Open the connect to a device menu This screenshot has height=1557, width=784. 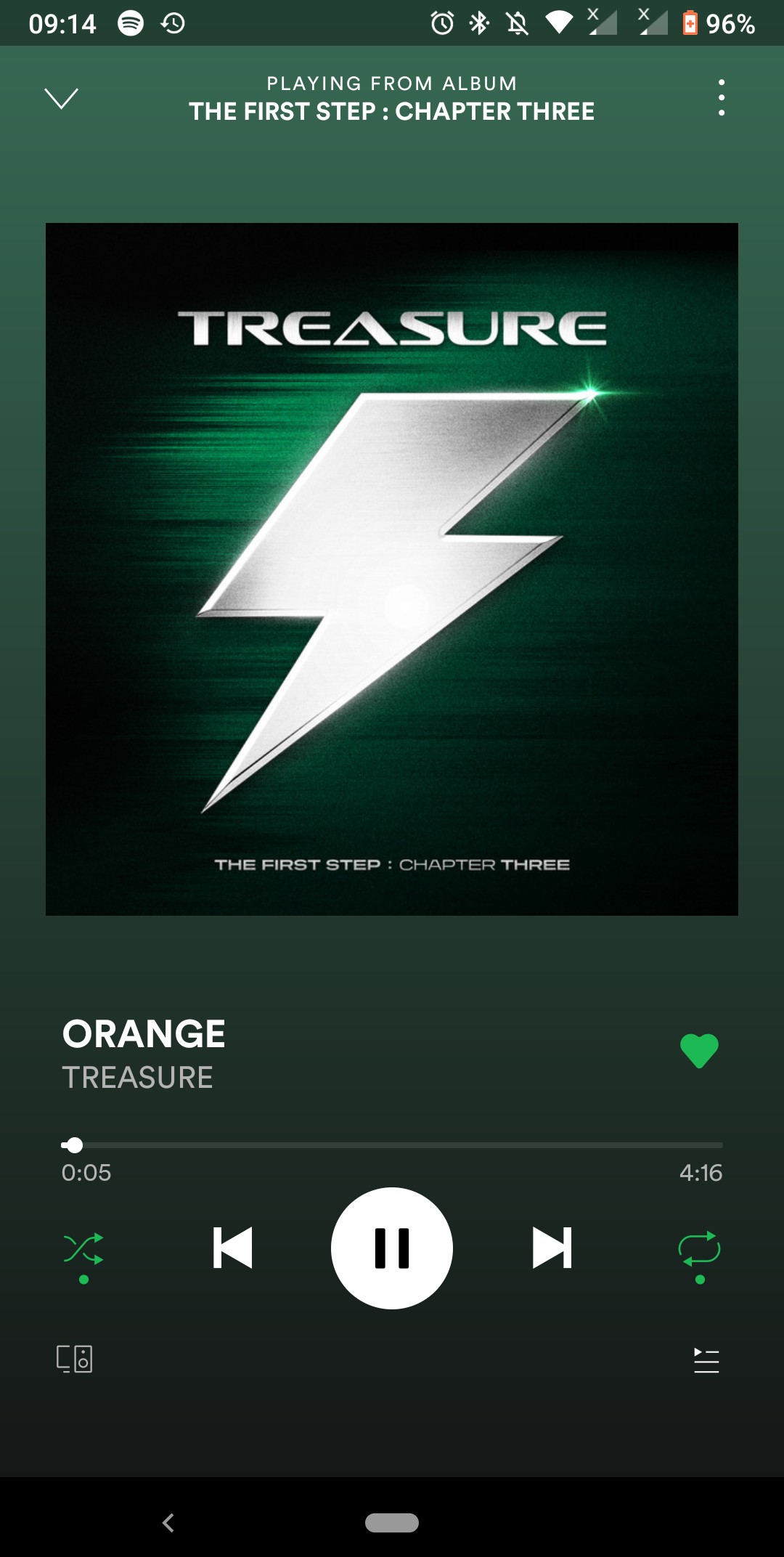click(x=75, y=1359)
